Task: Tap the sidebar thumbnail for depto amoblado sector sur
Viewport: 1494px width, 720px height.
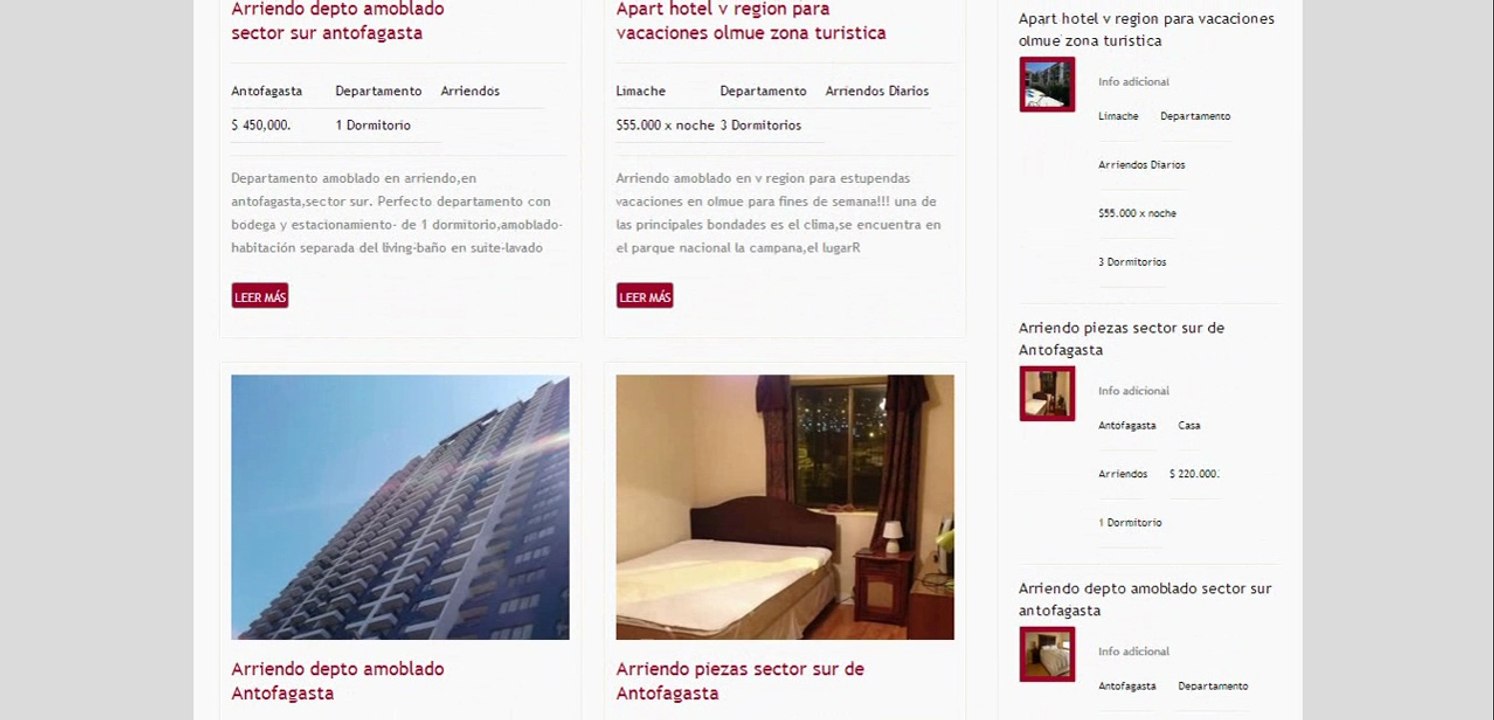Action: point(1047,654)
